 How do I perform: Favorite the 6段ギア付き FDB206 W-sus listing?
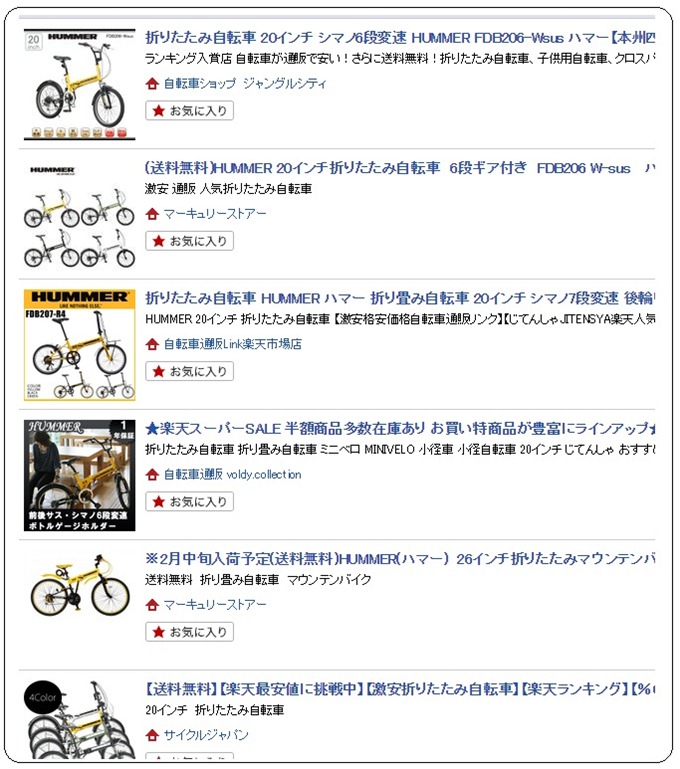click(190, 241)
